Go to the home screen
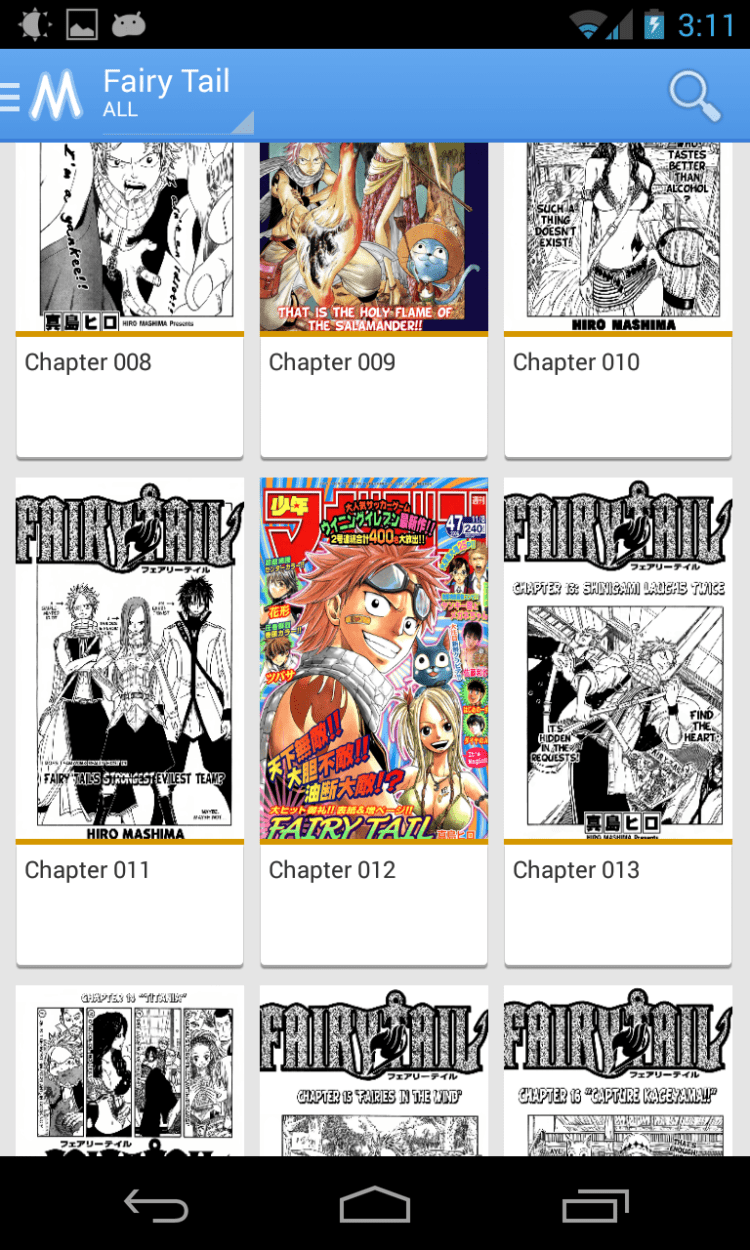The image size is (750, 1250). click(375, 1205)
